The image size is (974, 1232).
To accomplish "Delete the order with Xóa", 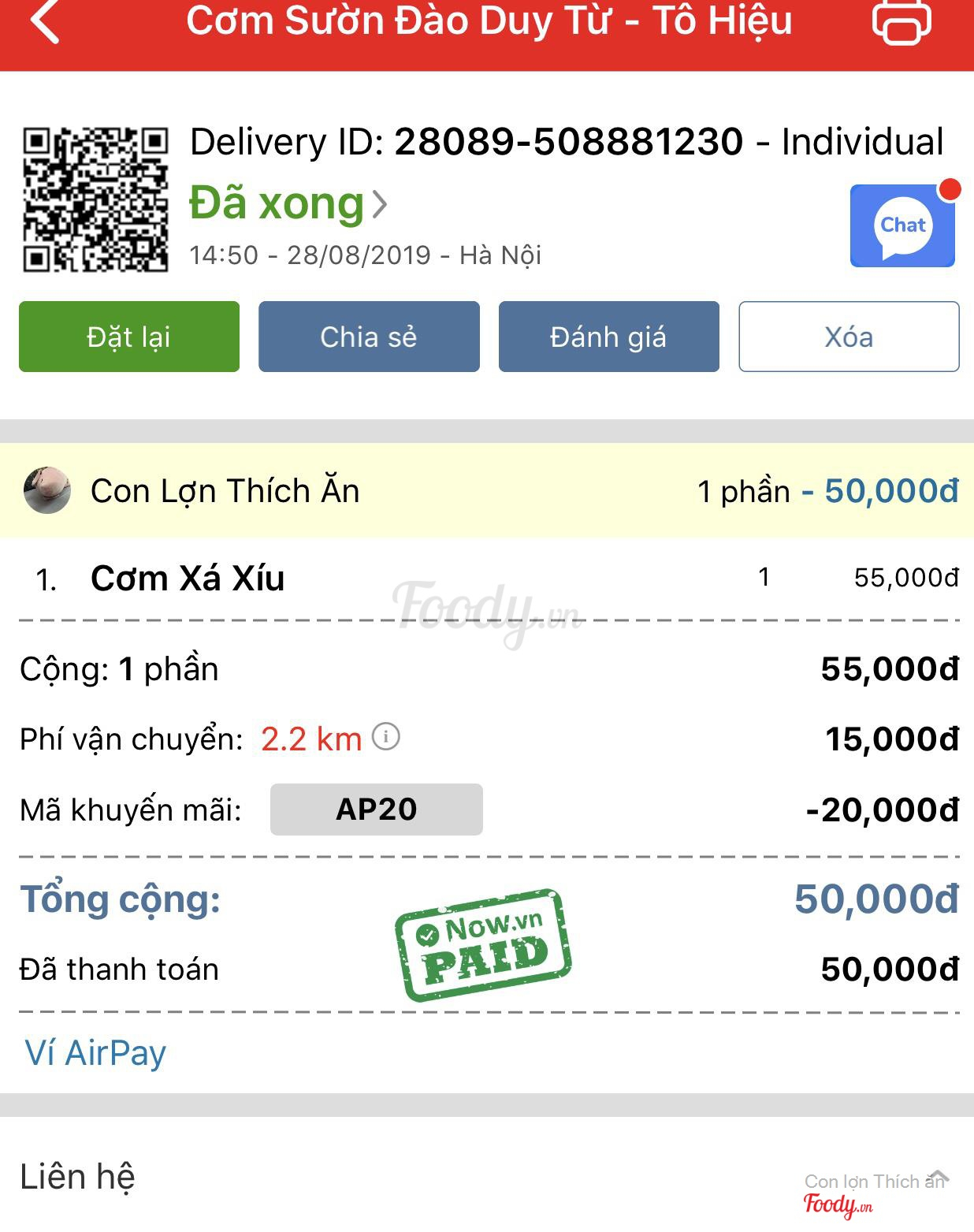I will click(x=849, y=337).
